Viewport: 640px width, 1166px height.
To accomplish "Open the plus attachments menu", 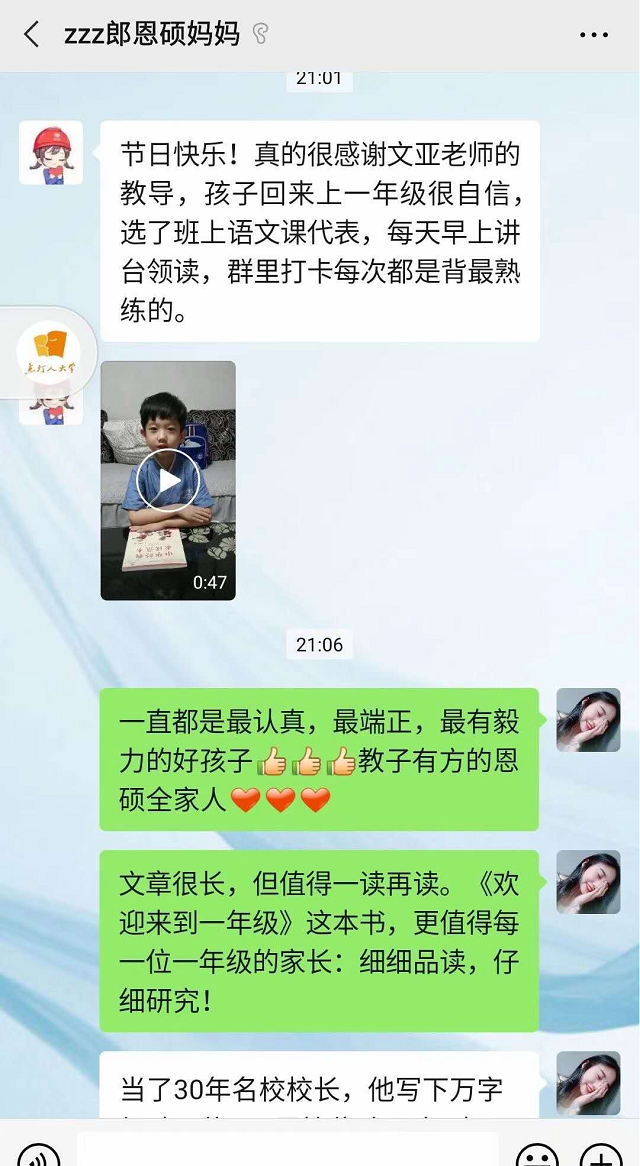I will coord(602,1157).
